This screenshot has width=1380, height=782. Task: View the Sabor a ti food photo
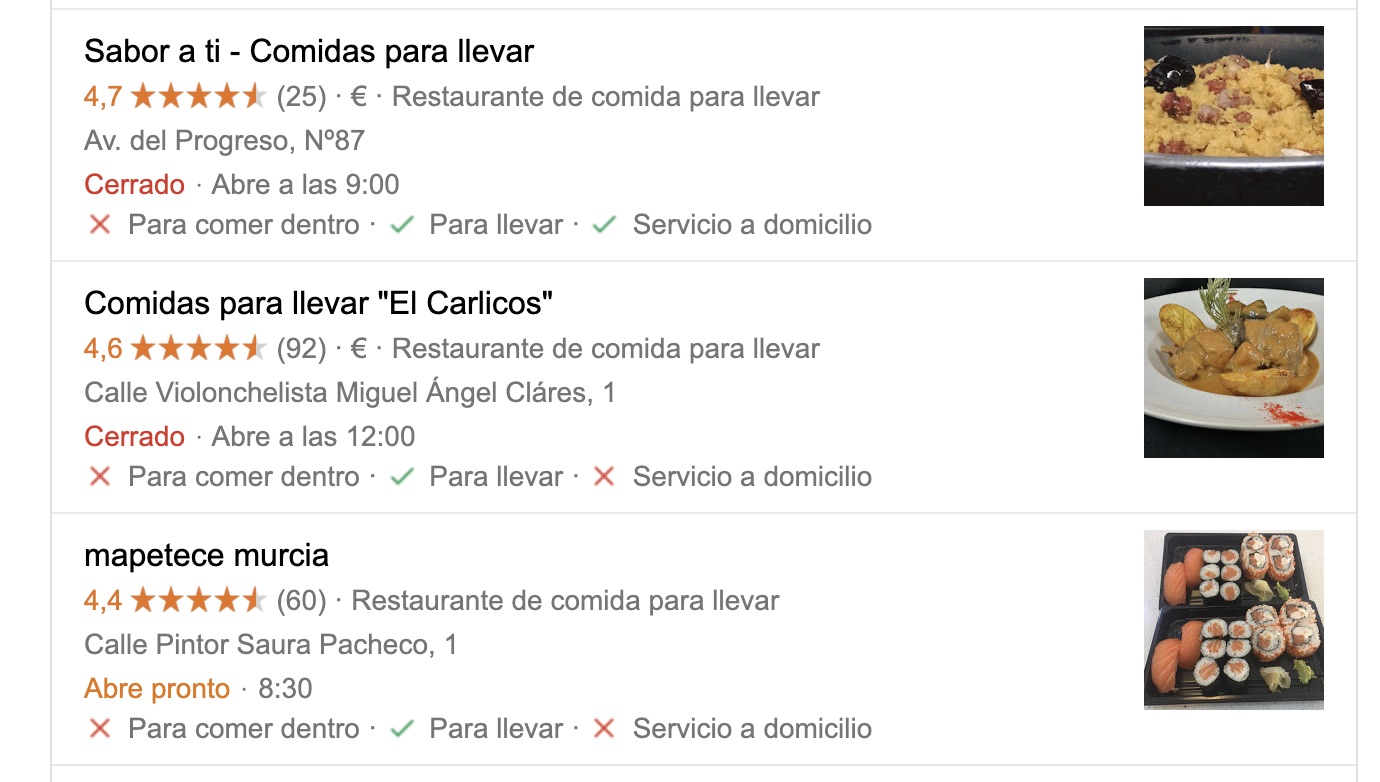(x=1233, y=116)
